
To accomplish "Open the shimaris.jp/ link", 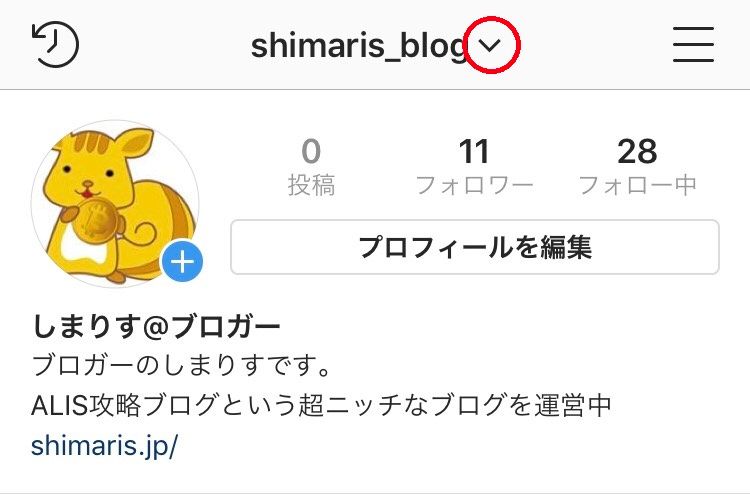I will [104, 444].
